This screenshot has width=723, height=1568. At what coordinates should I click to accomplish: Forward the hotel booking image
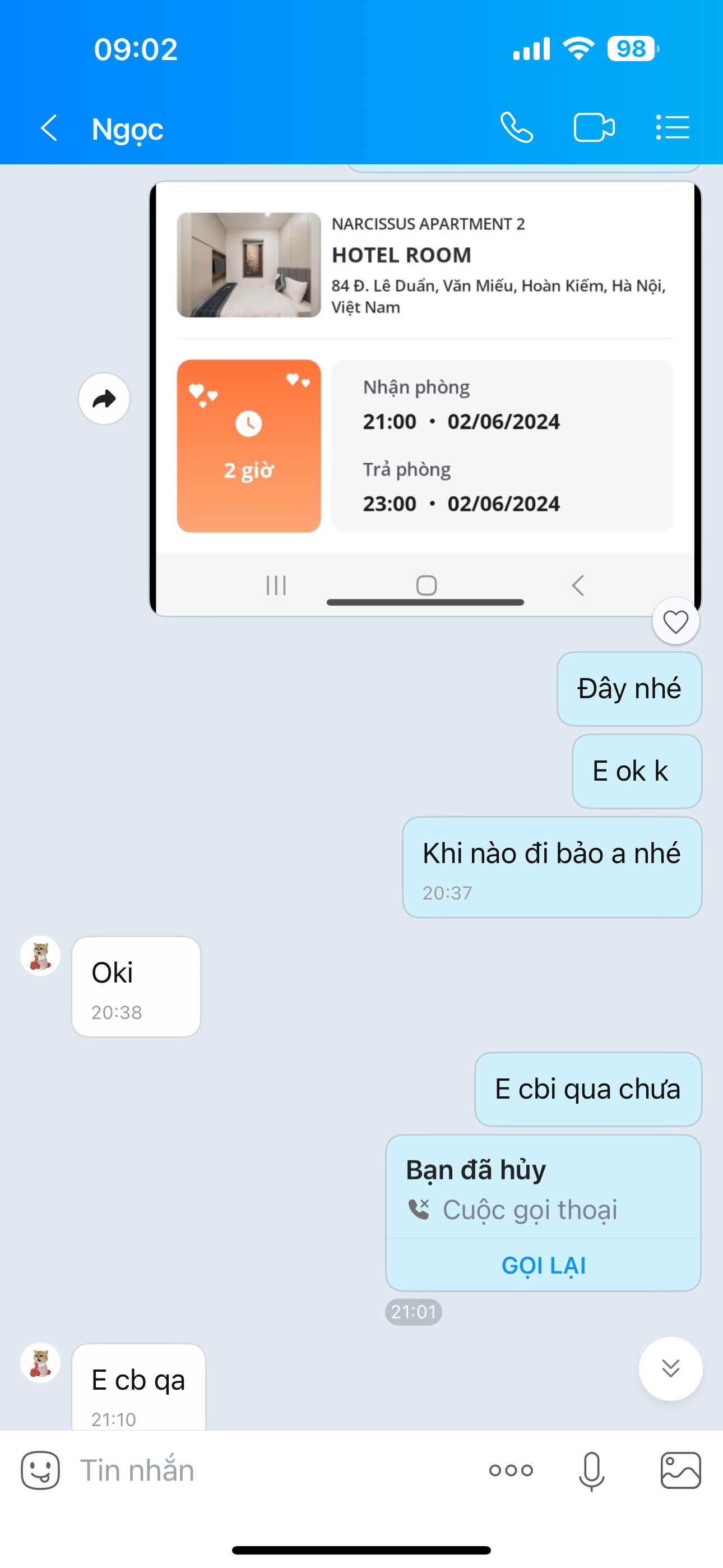[104, 399]
